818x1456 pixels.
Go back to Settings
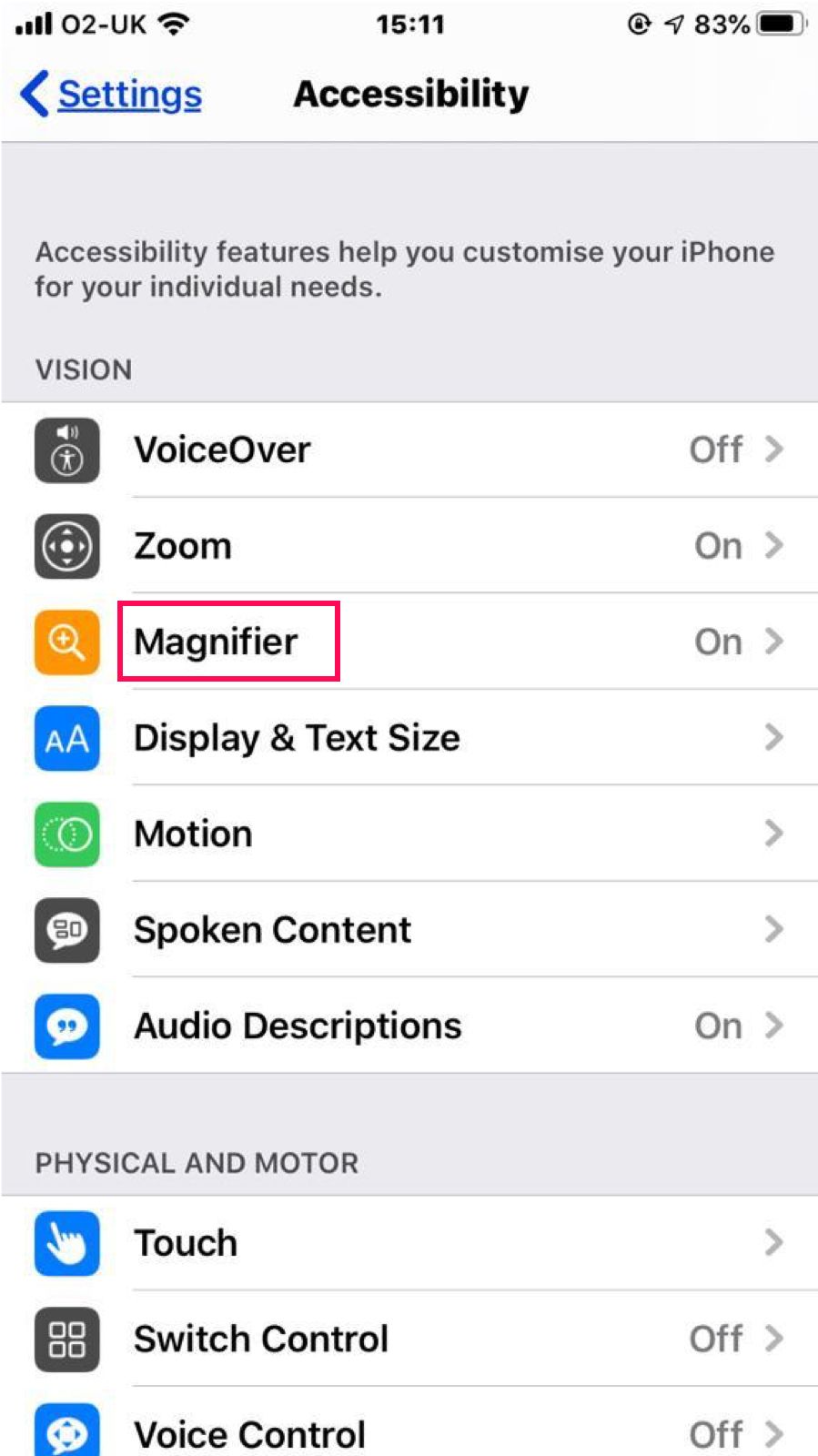coord(111,95)
